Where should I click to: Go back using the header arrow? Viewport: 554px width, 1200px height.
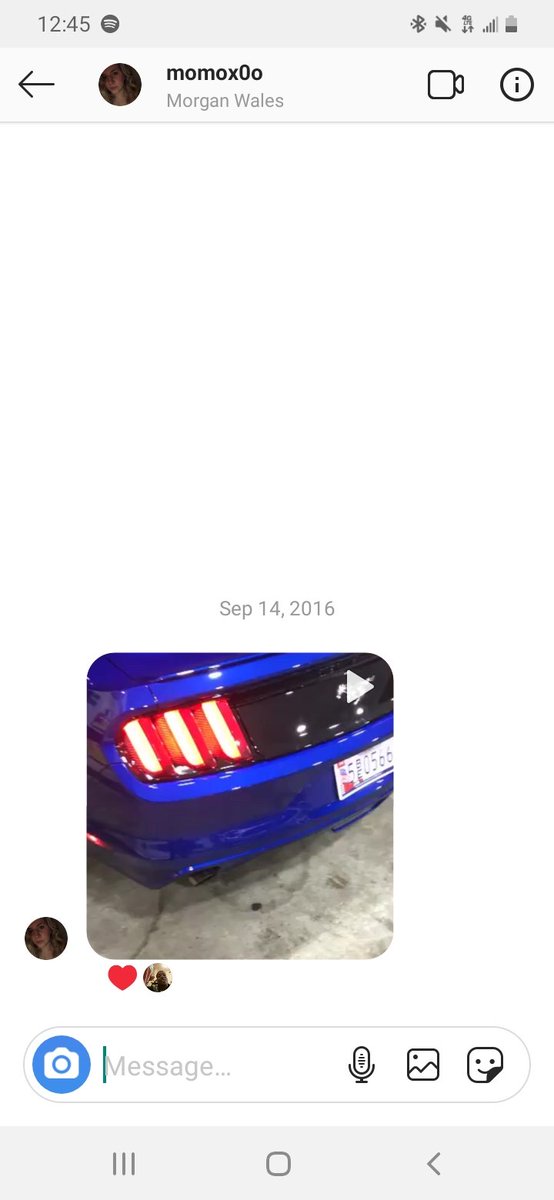pyautogui.click(x=36, y=85)
